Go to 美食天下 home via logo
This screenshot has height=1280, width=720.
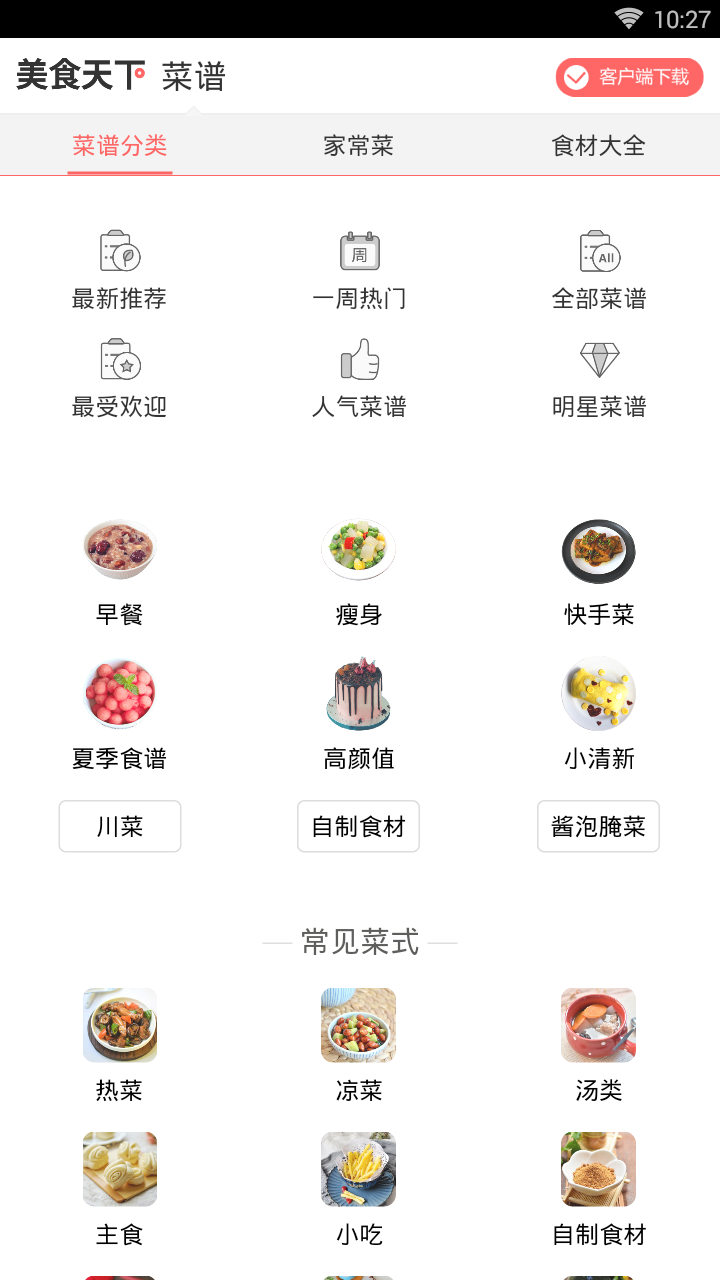coord(81,76)
